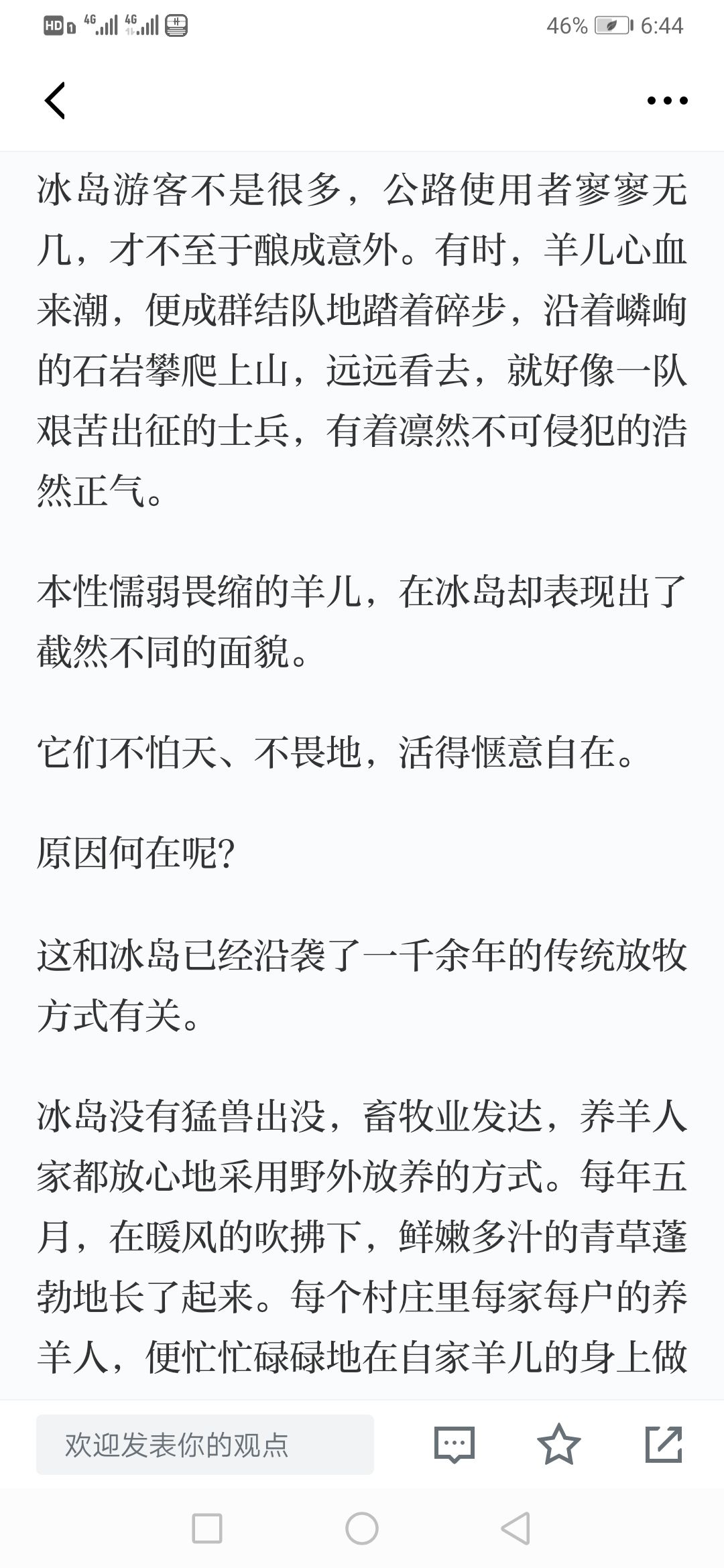The width and height of the screenshot is (724, 1568).
Task: Tap the 欢迎发表你的观点 comment field
Action: [204, 1445]
